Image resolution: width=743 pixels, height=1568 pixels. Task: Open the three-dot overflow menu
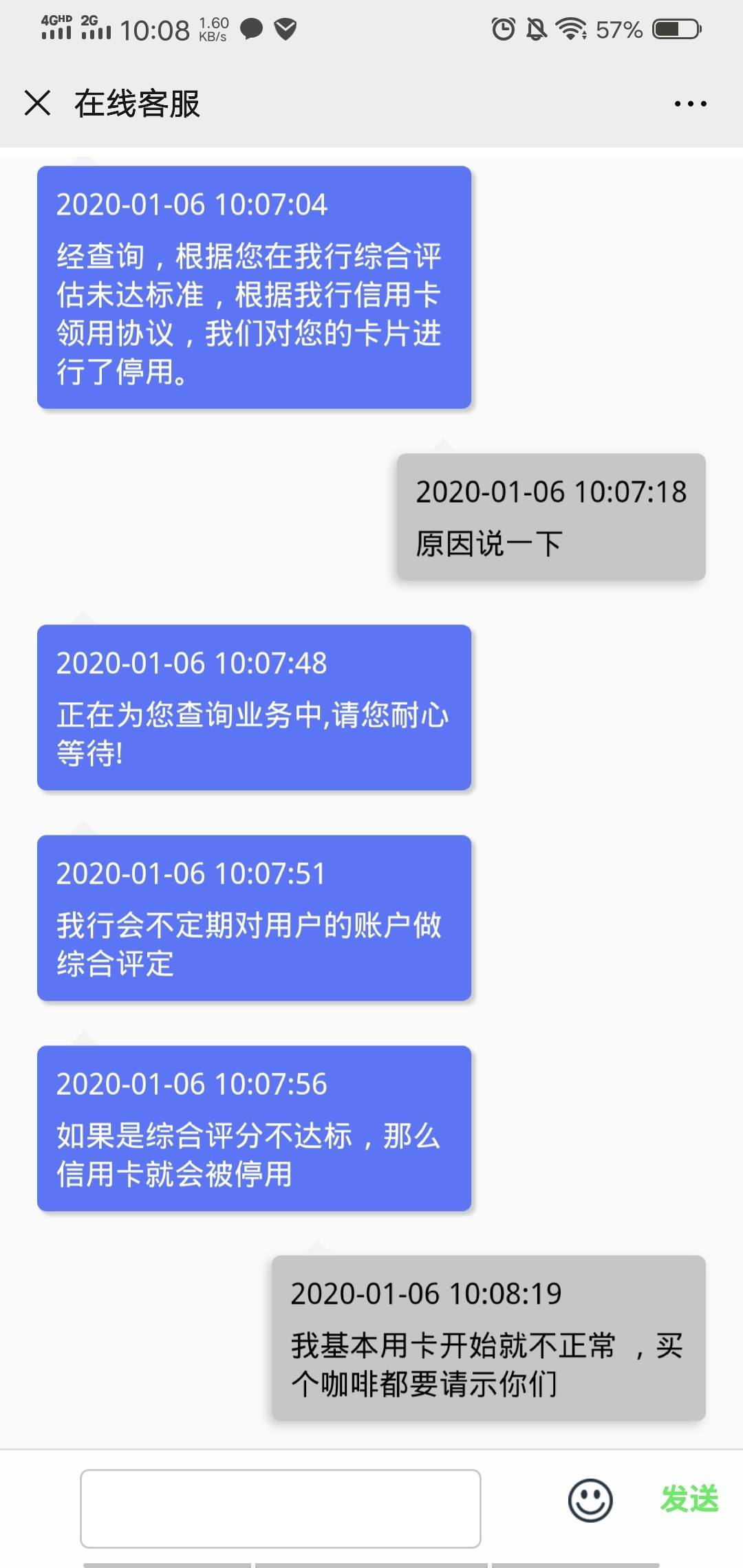pos(690,104)
